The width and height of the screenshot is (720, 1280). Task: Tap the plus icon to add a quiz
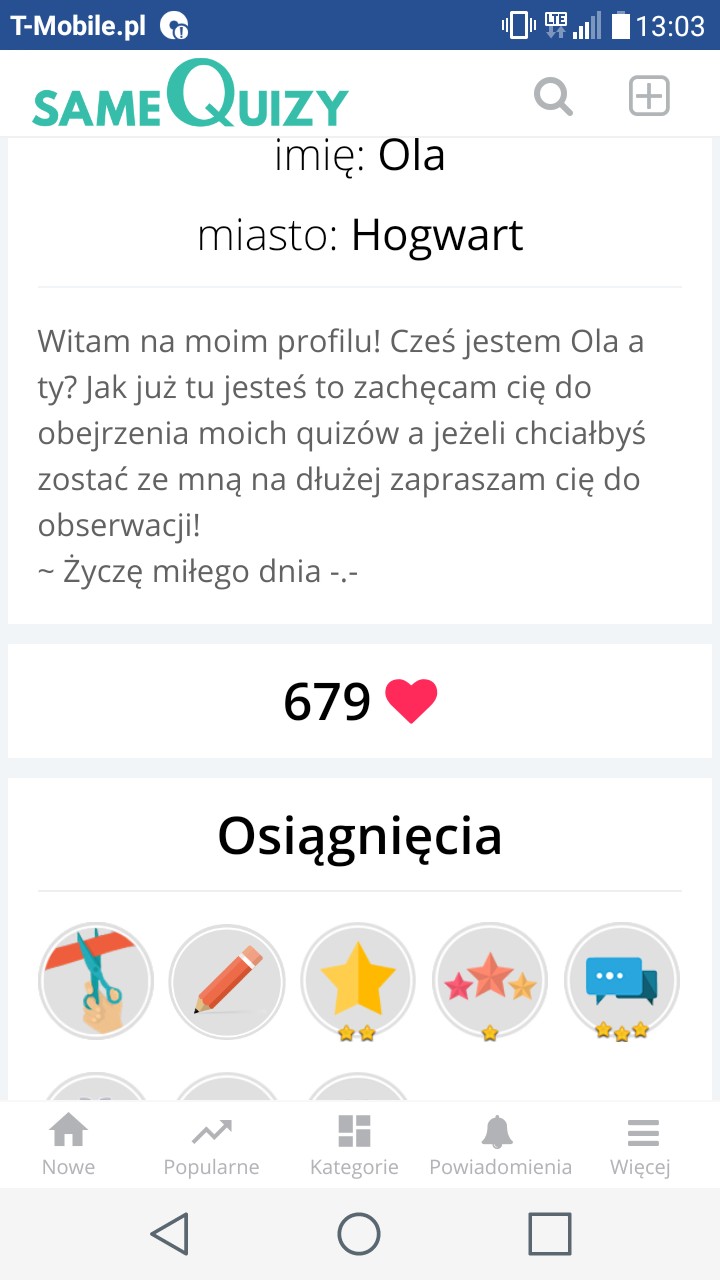[648, 96]
